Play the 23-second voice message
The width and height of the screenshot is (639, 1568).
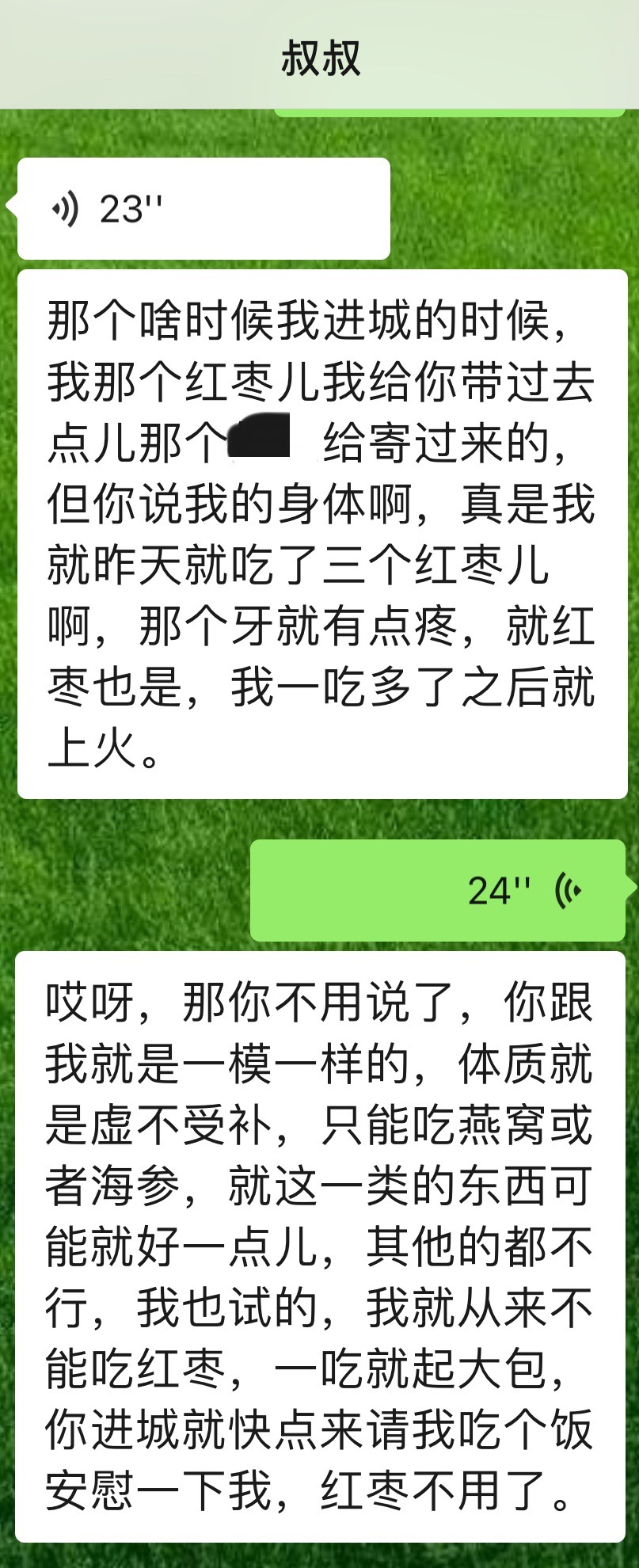click(203, 209)
